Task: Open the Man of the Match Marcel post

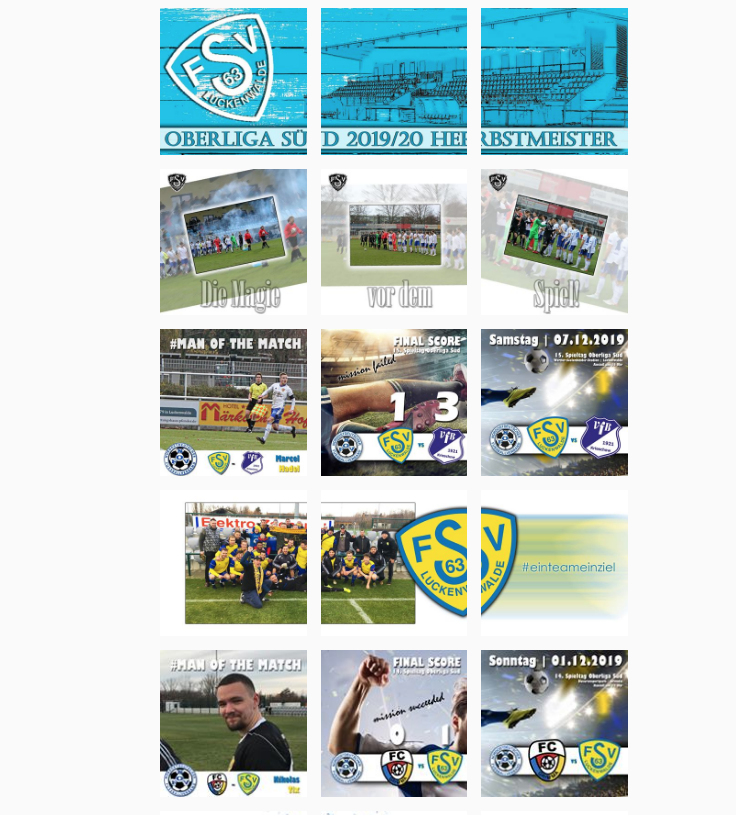Action: (233, 402)
